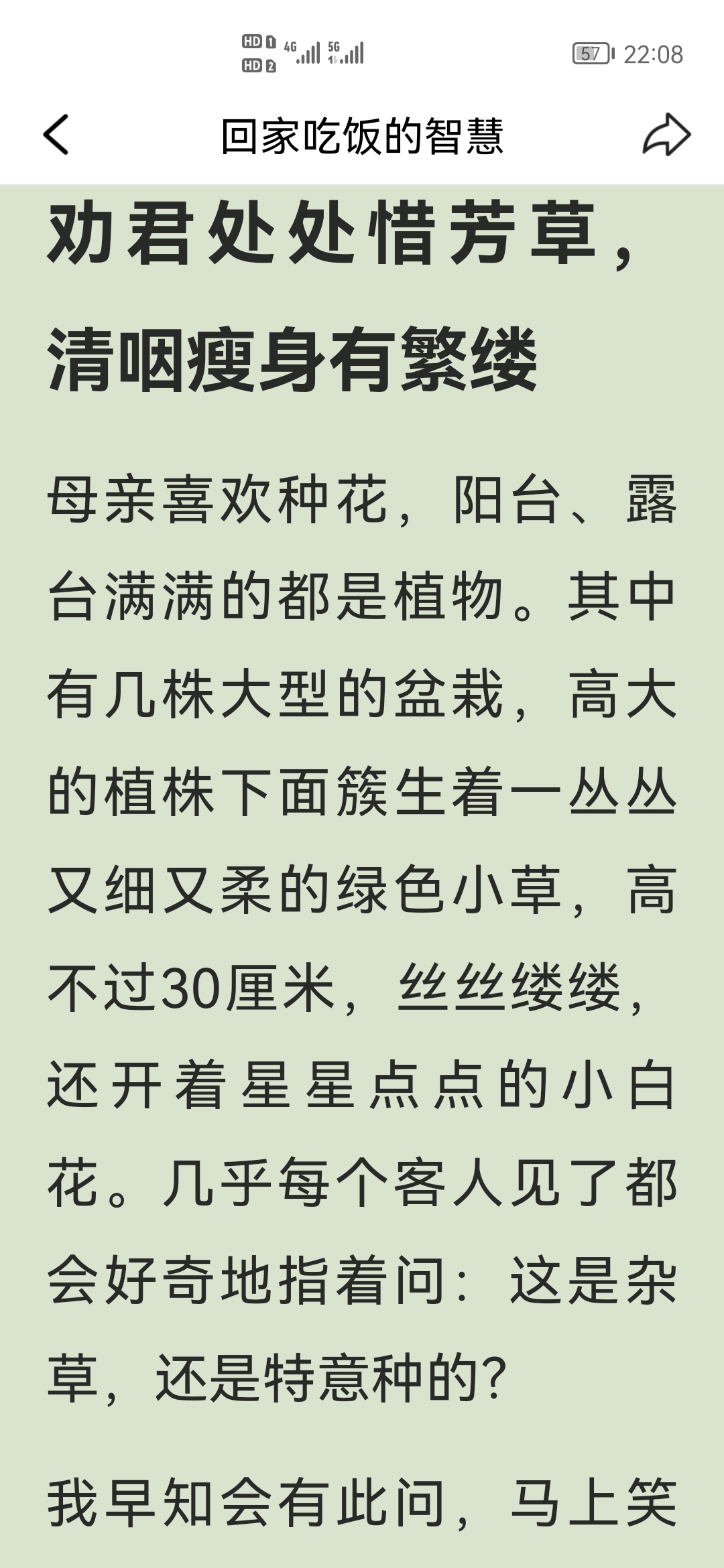The width and height of the screenshot is (724, 1568).
Task: Go back from the article page
Action: click(56, 135)
